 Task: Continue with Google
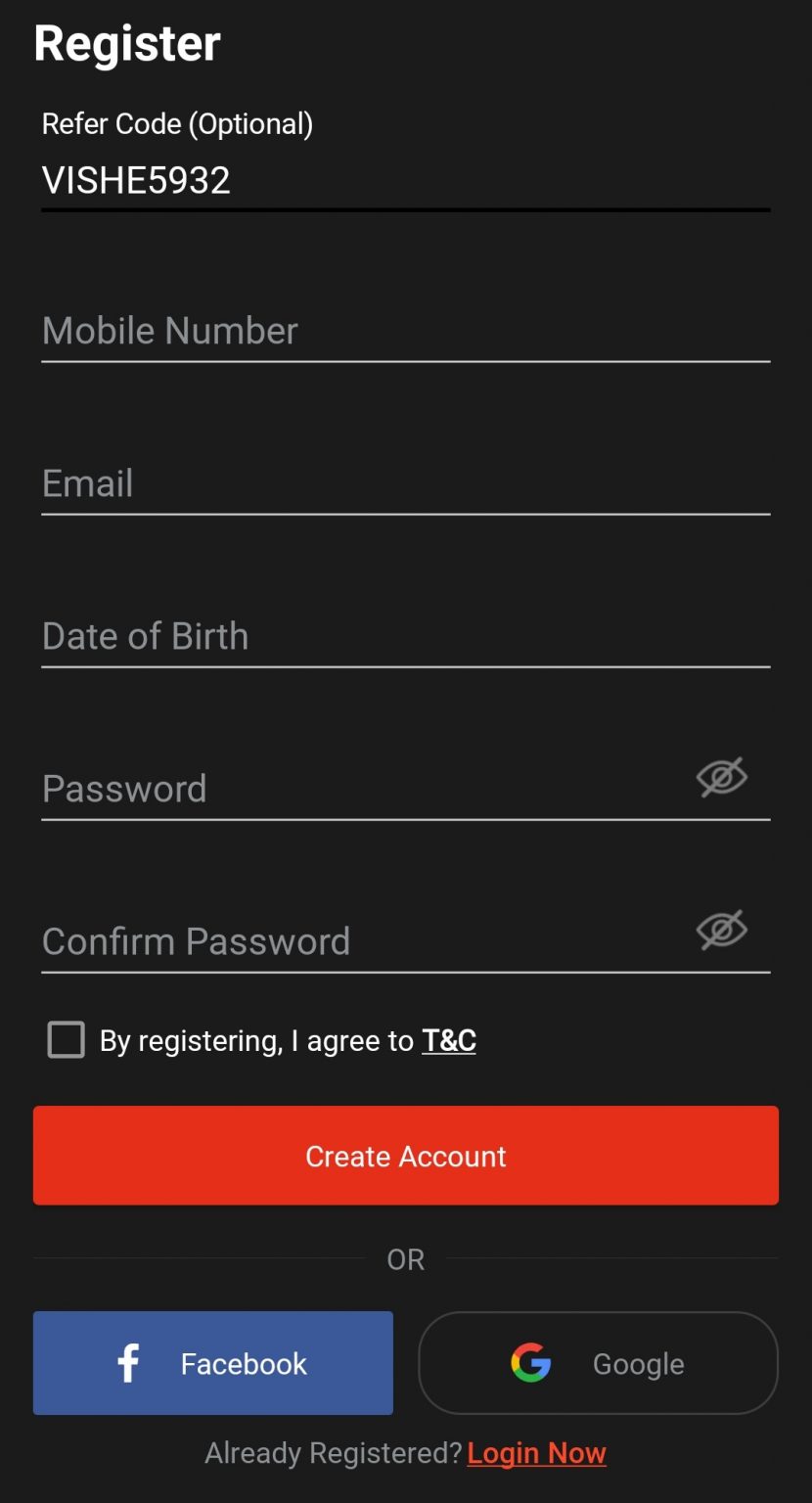pyautogui.click(x=599, y=1363)
